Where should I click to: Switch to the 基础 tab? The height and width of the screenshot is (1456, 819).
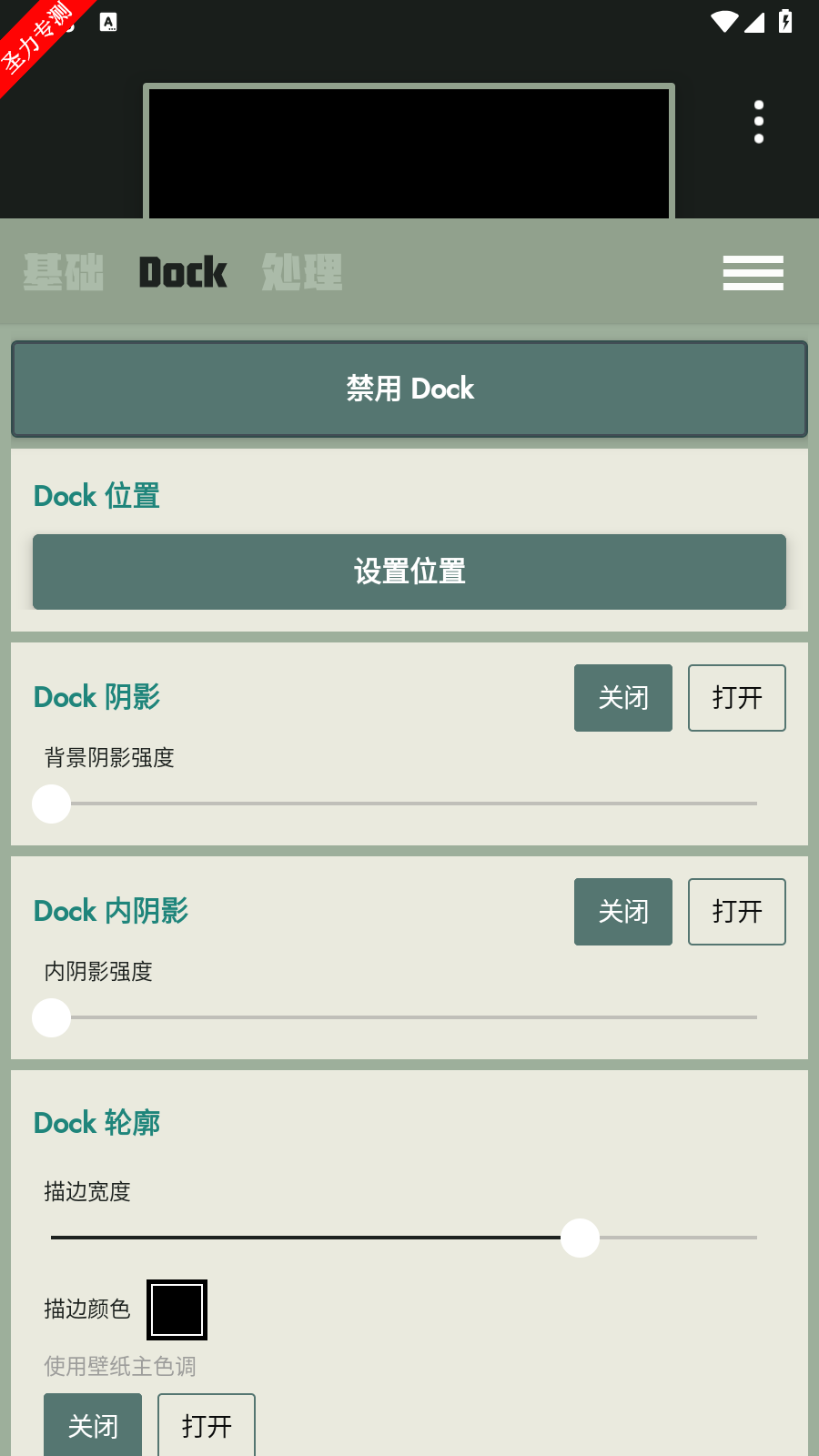tap(64, 272)
